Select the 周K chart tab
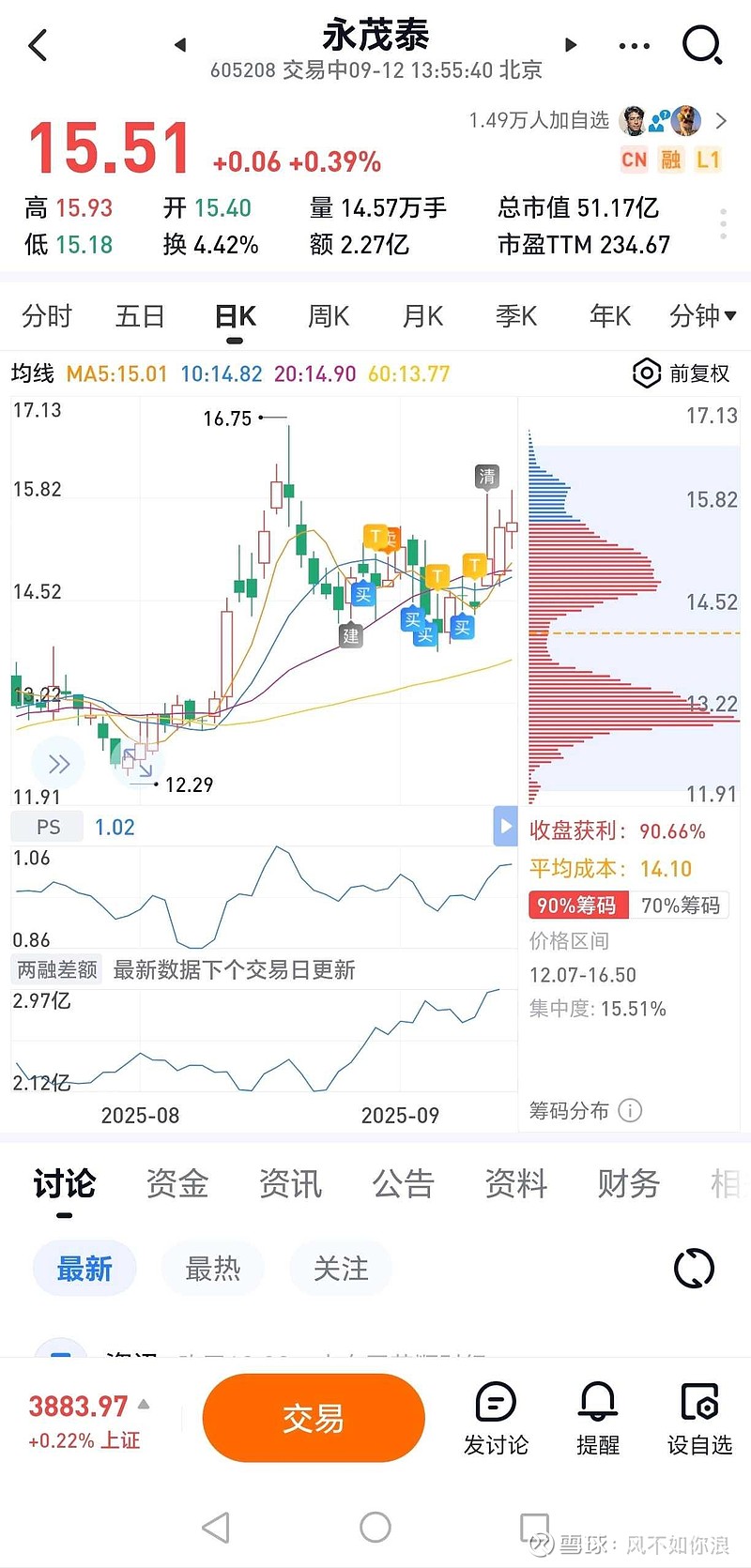This screenshot has height=1568, width=751. point(329,316)
